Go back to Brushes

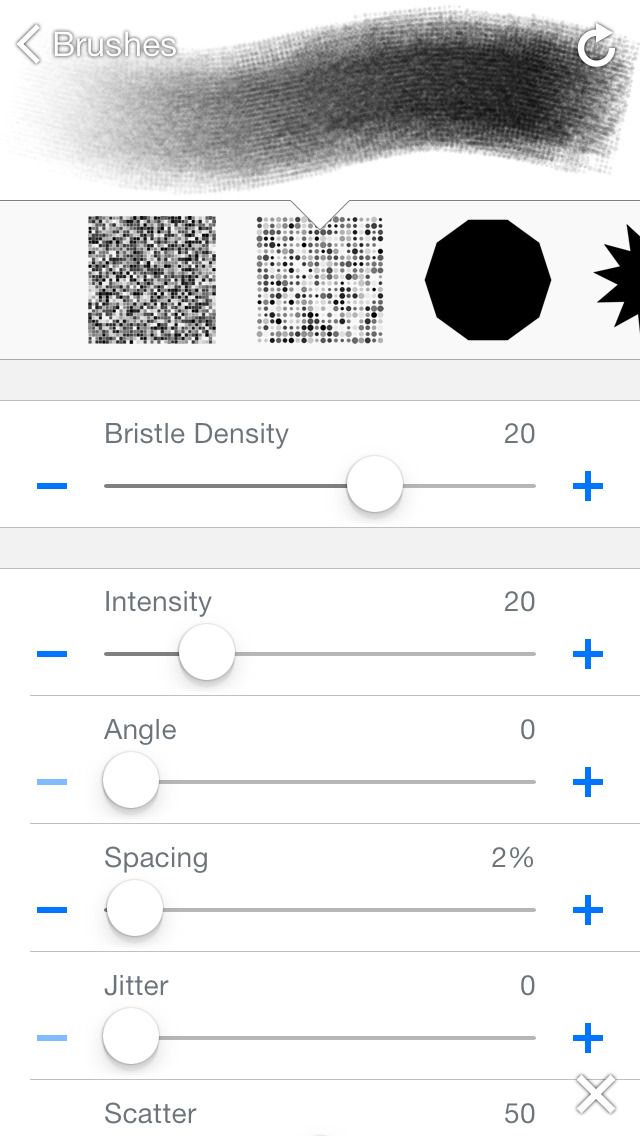coord(96,44)
